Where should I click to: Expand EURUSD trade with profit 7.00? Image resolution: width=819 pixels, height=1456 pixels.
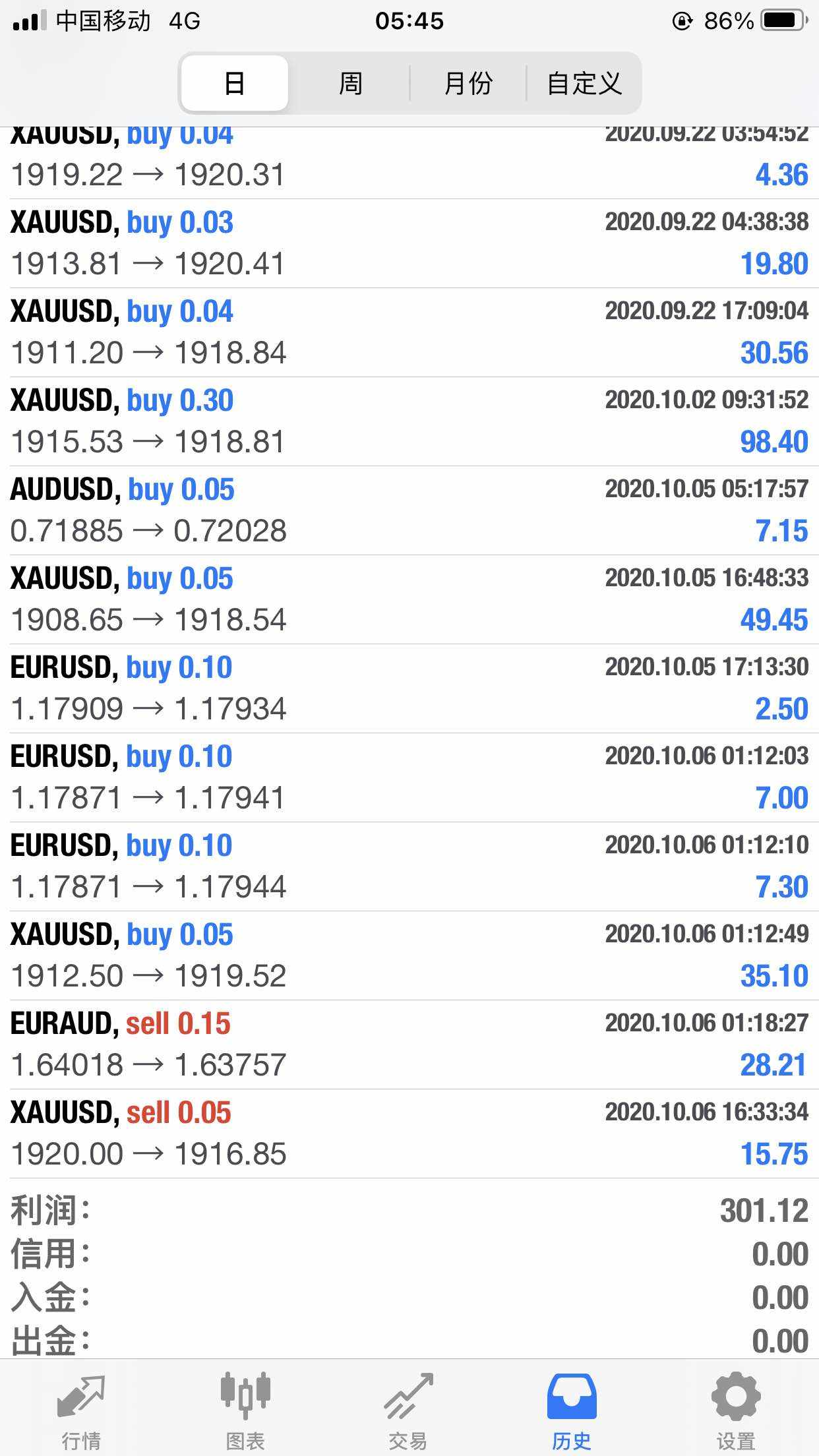pyautogui.click(x=409, y=777)
